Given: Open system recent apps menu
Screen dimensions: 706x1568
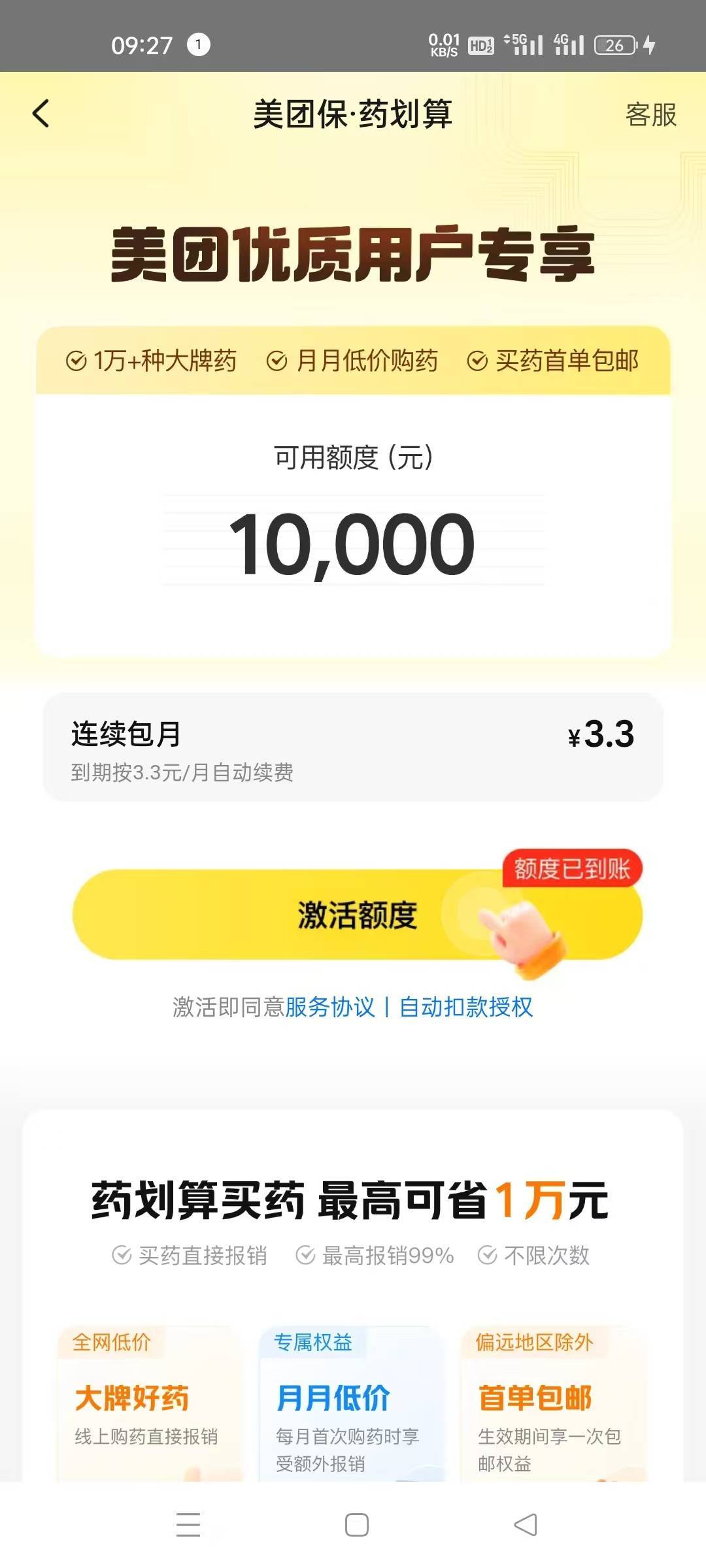Looking at the screenshot, I should coord(188,1524).
